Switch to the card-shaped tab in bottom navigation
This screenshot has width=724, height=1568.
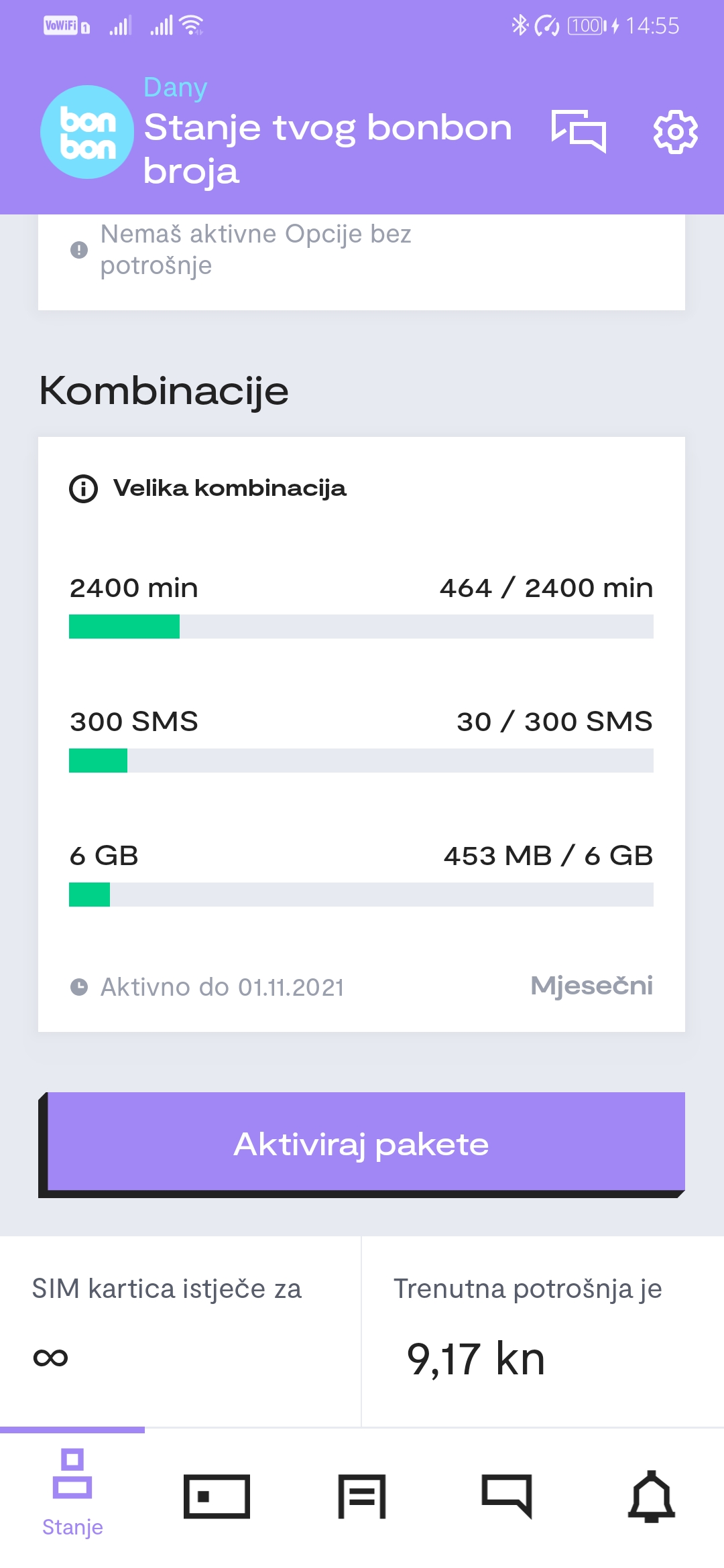[217, 1496]
